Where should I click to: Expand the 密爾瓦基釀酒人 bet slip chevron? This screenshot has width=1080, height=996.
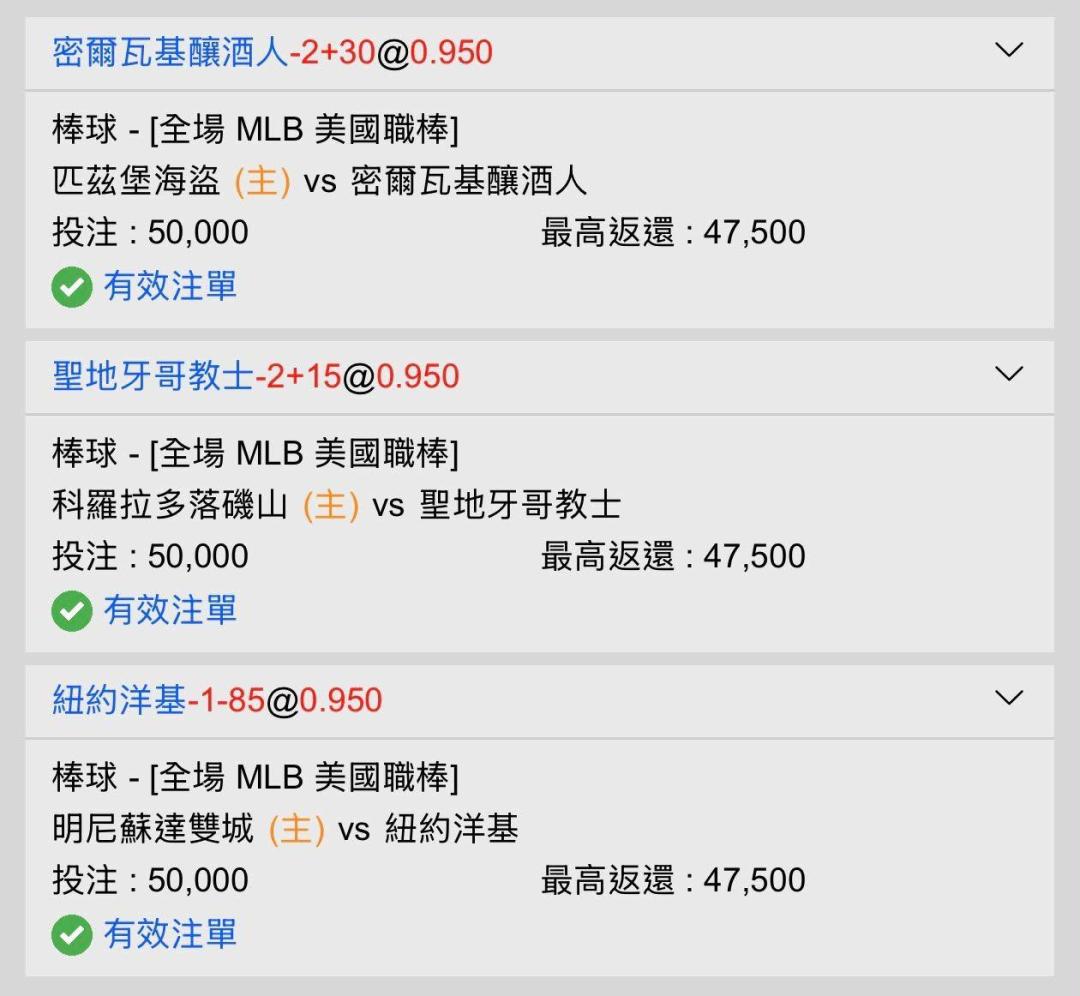1009,50
